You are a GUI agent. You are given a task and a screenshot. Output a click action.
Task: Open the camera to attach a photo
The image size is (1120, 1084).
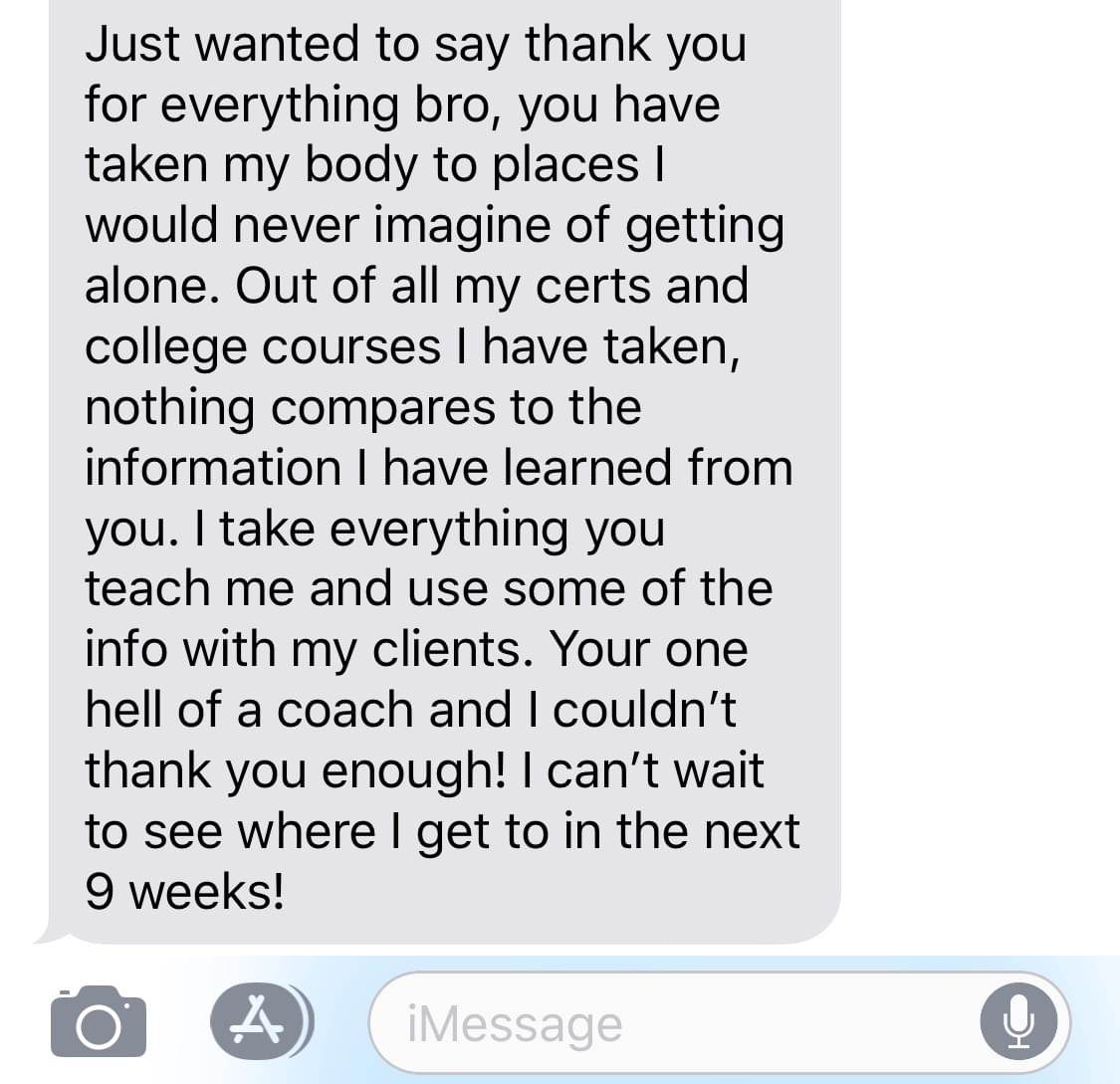[98, 1021]
